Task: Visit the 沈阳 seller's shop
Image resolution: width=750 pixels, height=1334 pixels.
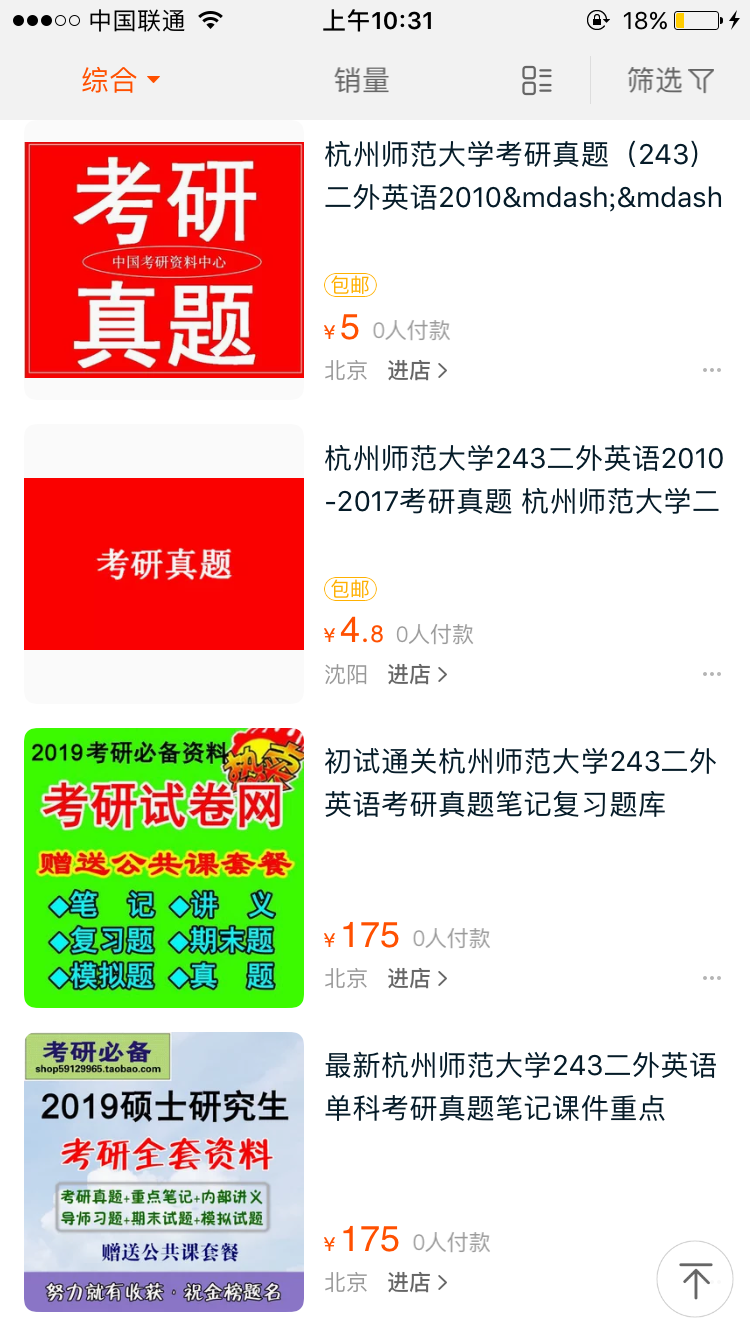Action: pyautogui.click(x=417, y=675)
